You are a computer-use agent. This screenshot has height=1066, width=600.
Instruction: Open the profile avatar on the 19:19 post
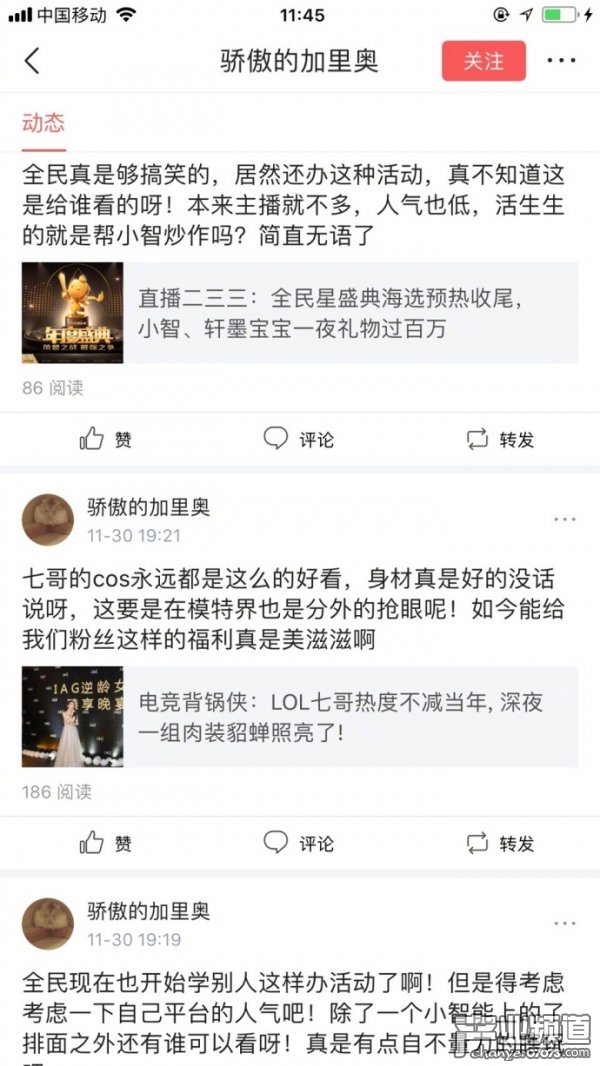pos(48,924)
